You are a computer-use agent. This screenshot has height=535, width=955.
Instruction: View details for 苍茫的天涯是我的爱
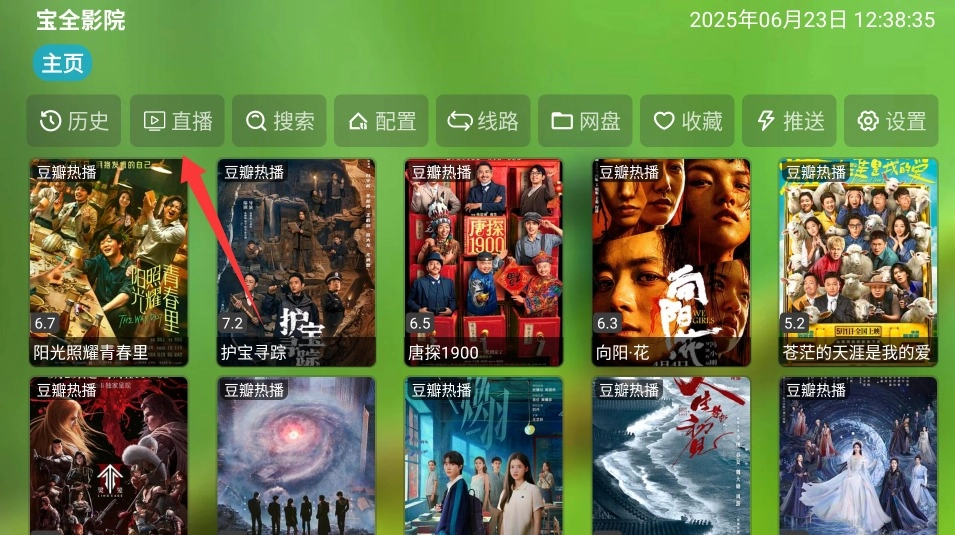(858, 262)
